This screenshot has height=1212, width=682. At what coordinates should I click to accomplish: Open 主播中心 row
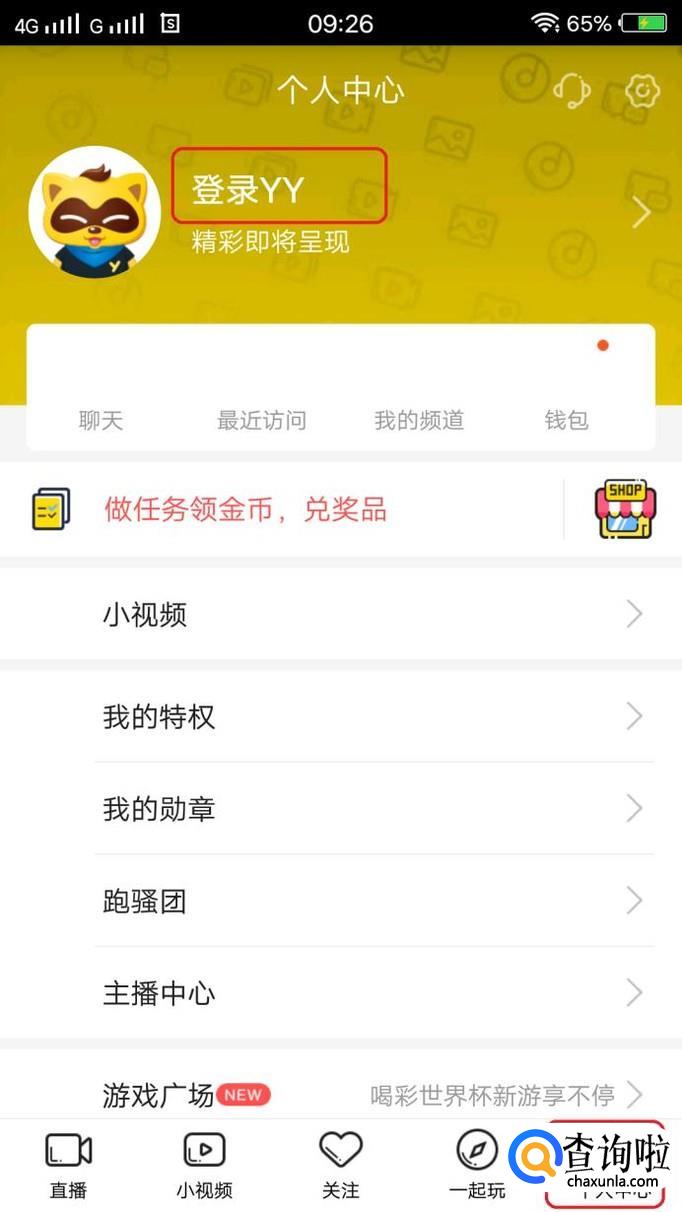(x=341, y=993)
